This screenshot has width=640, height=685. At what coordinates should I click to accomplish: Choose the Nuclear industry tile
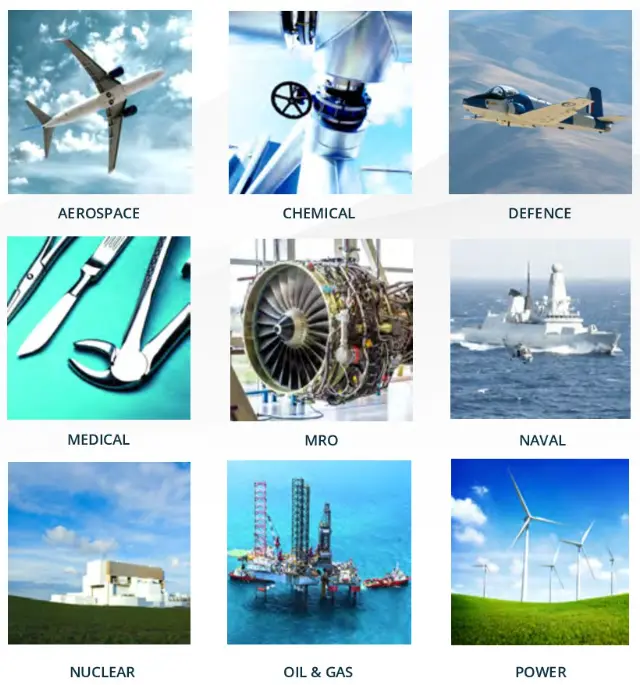99,552
